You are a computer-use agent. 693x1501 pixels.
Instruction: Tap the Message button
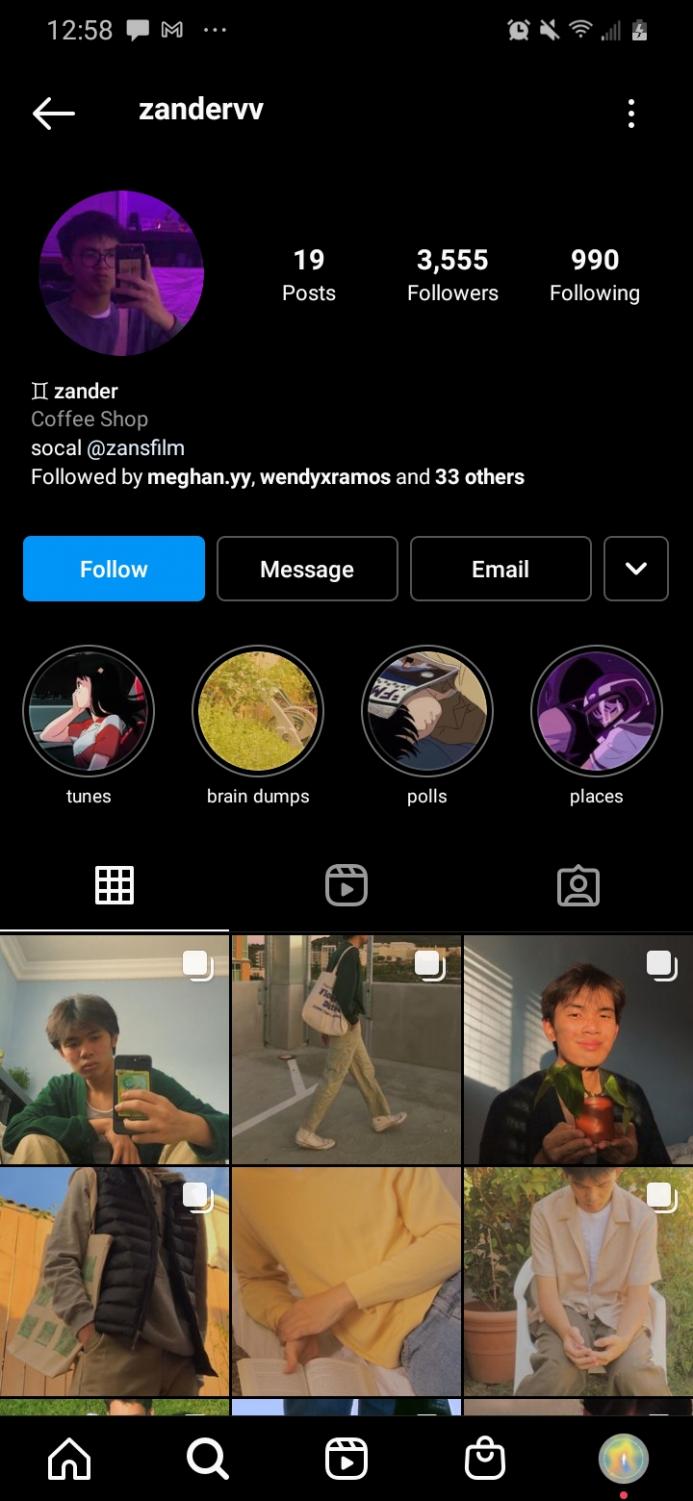(x=307, y=569)
